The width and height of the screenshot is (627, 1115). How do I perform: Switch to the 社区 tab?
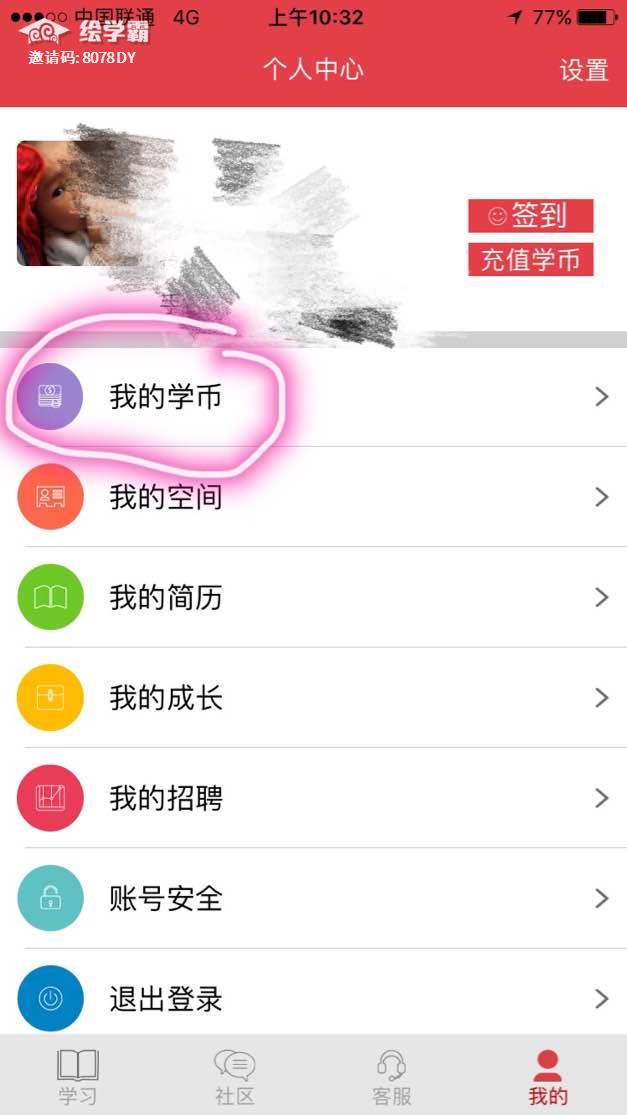(x=235, y=1076)
